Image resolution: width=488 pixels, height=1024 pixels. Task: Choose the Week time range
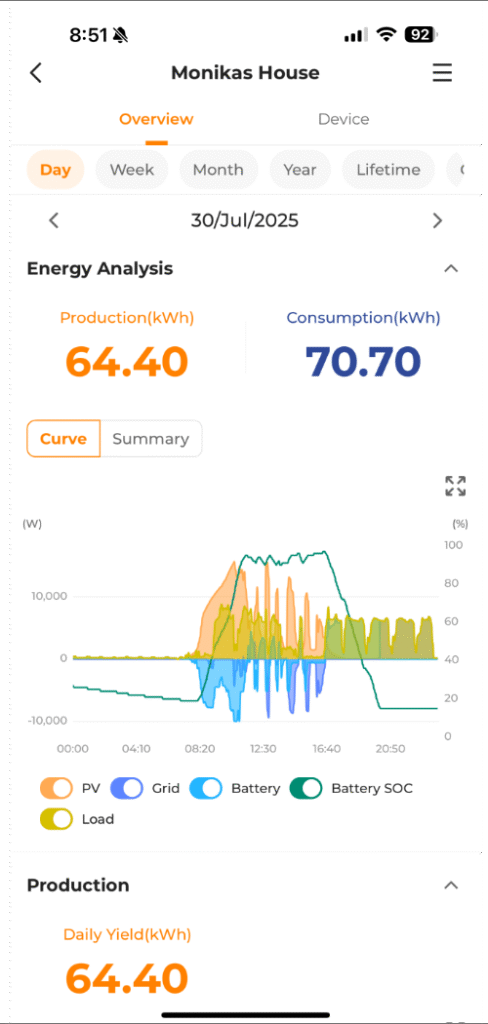[132, 170]
